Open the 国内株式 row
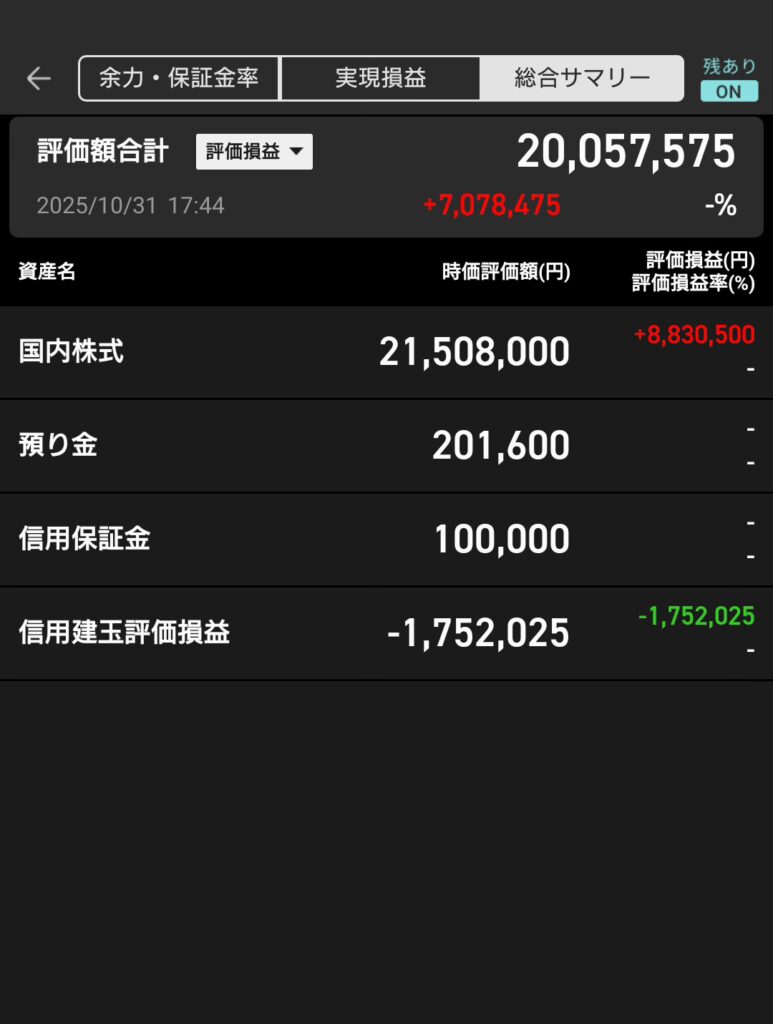The height and width of the screenshot is (1024, 773). click(386, 352)
